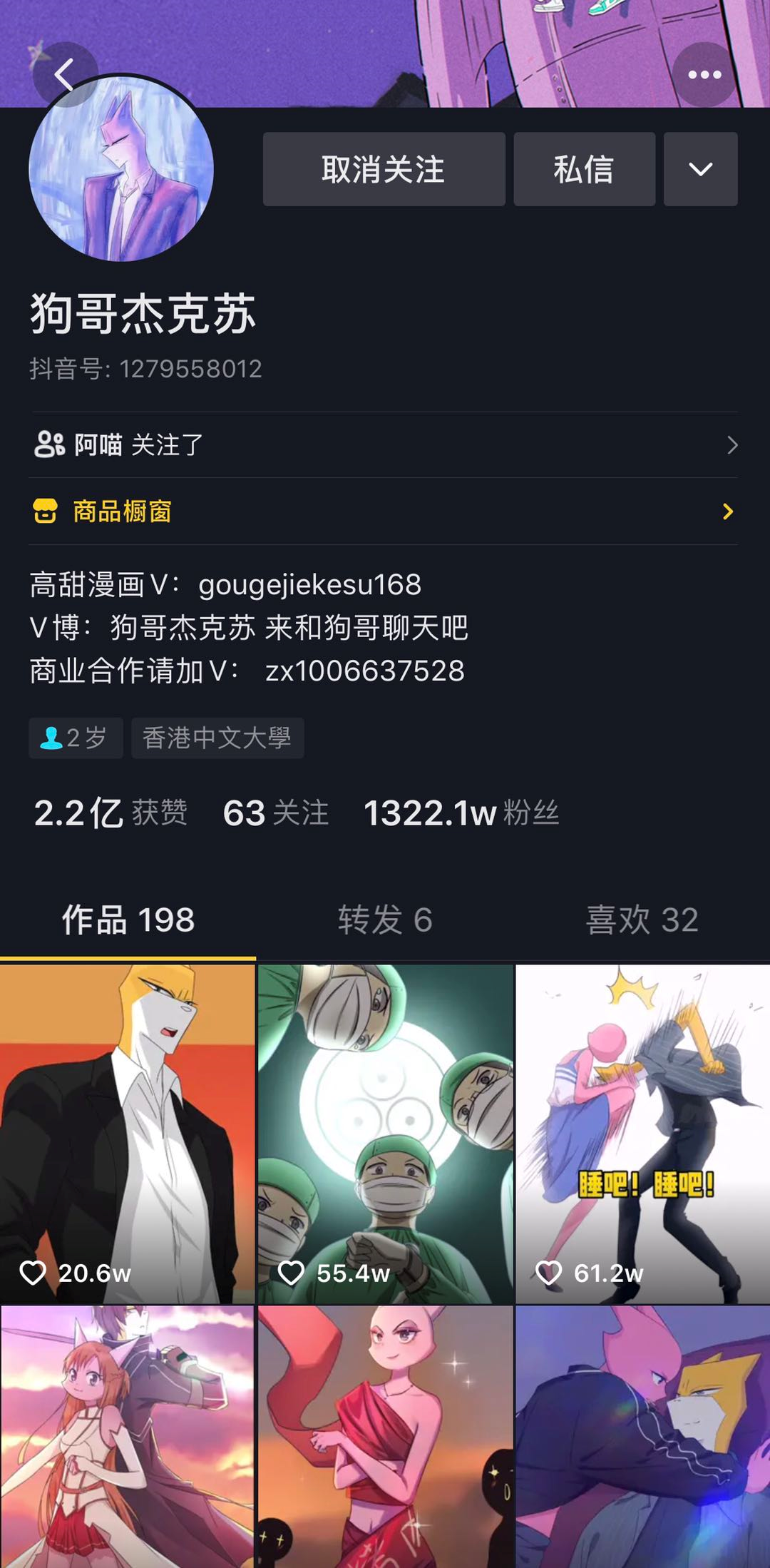
Task: View the 1322.1w 粉丝 followers list
Action: click(461, 813)
